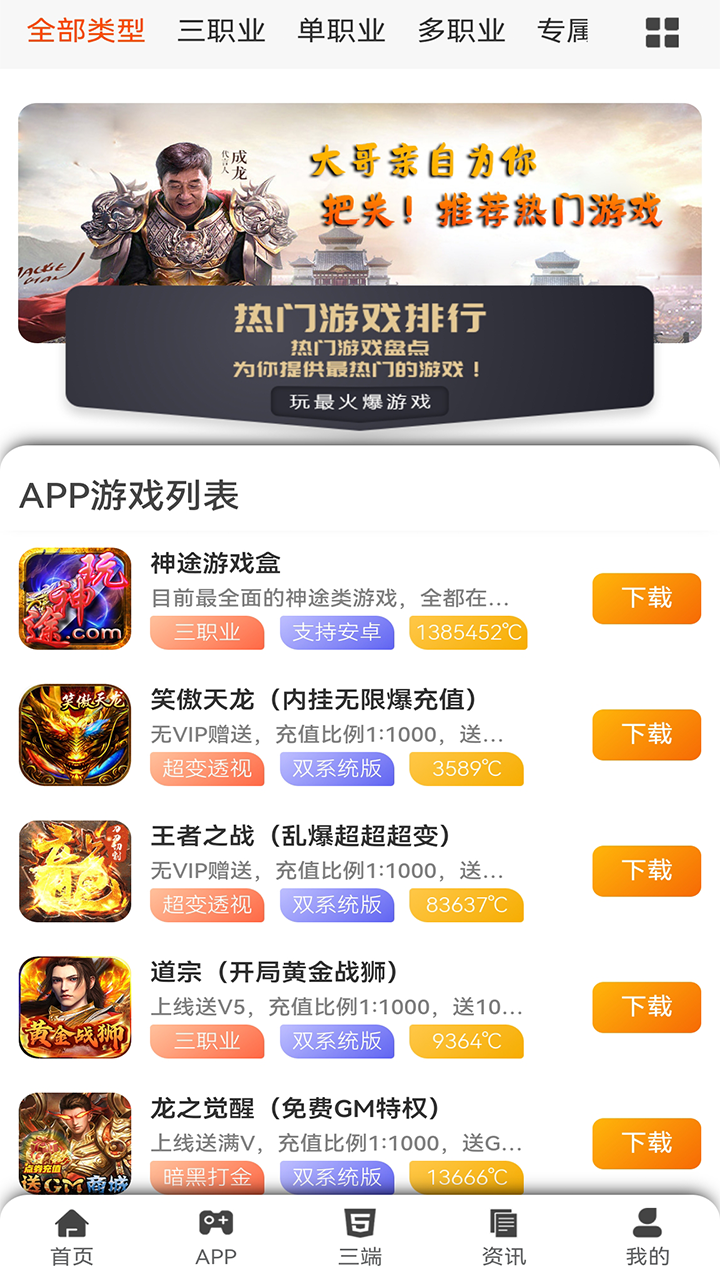Switch to the APP tab
The image size is (720, 1280).
pyautogui.click(x=216, y=1237)
